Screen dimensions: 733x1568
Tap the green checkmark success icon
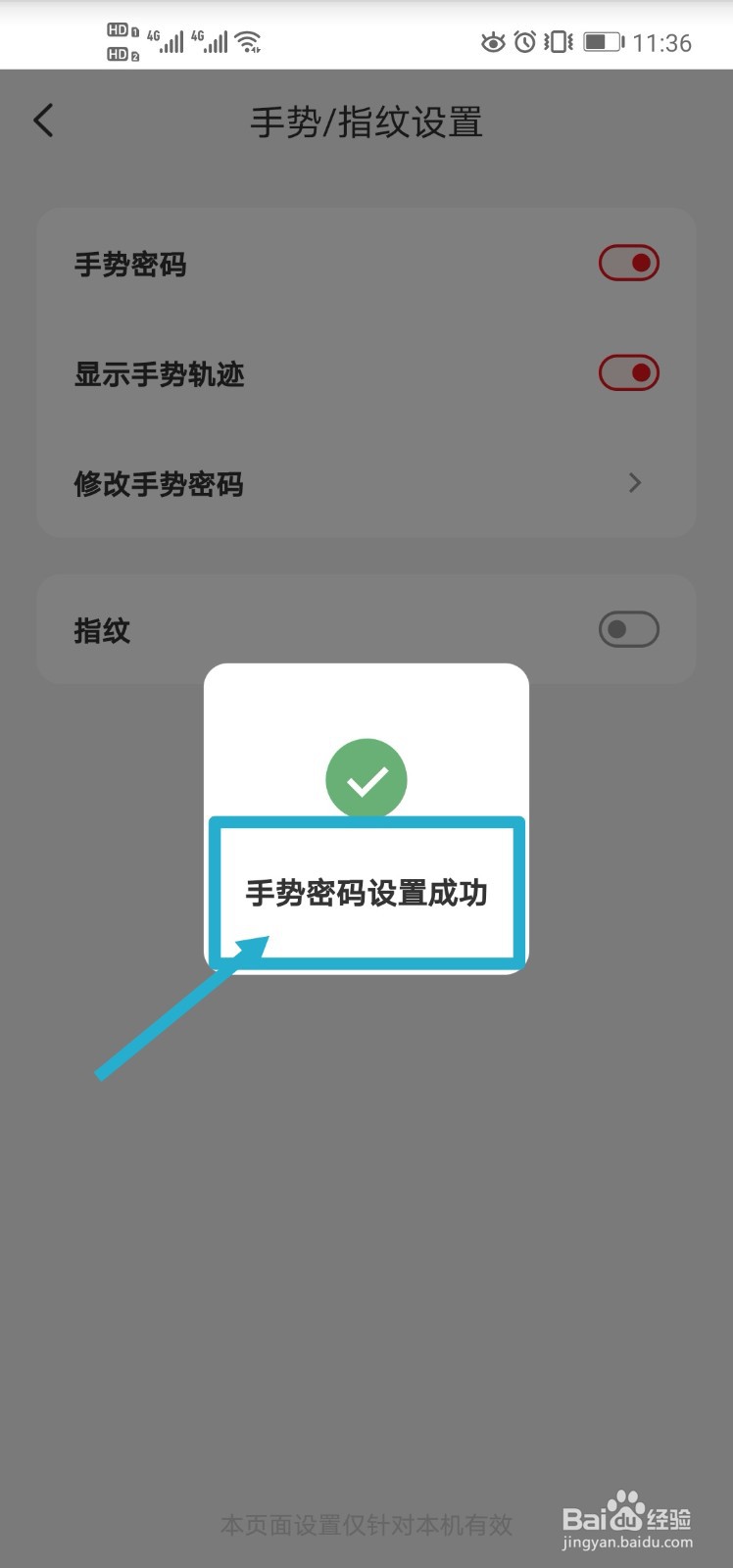(x=366, y=779)
